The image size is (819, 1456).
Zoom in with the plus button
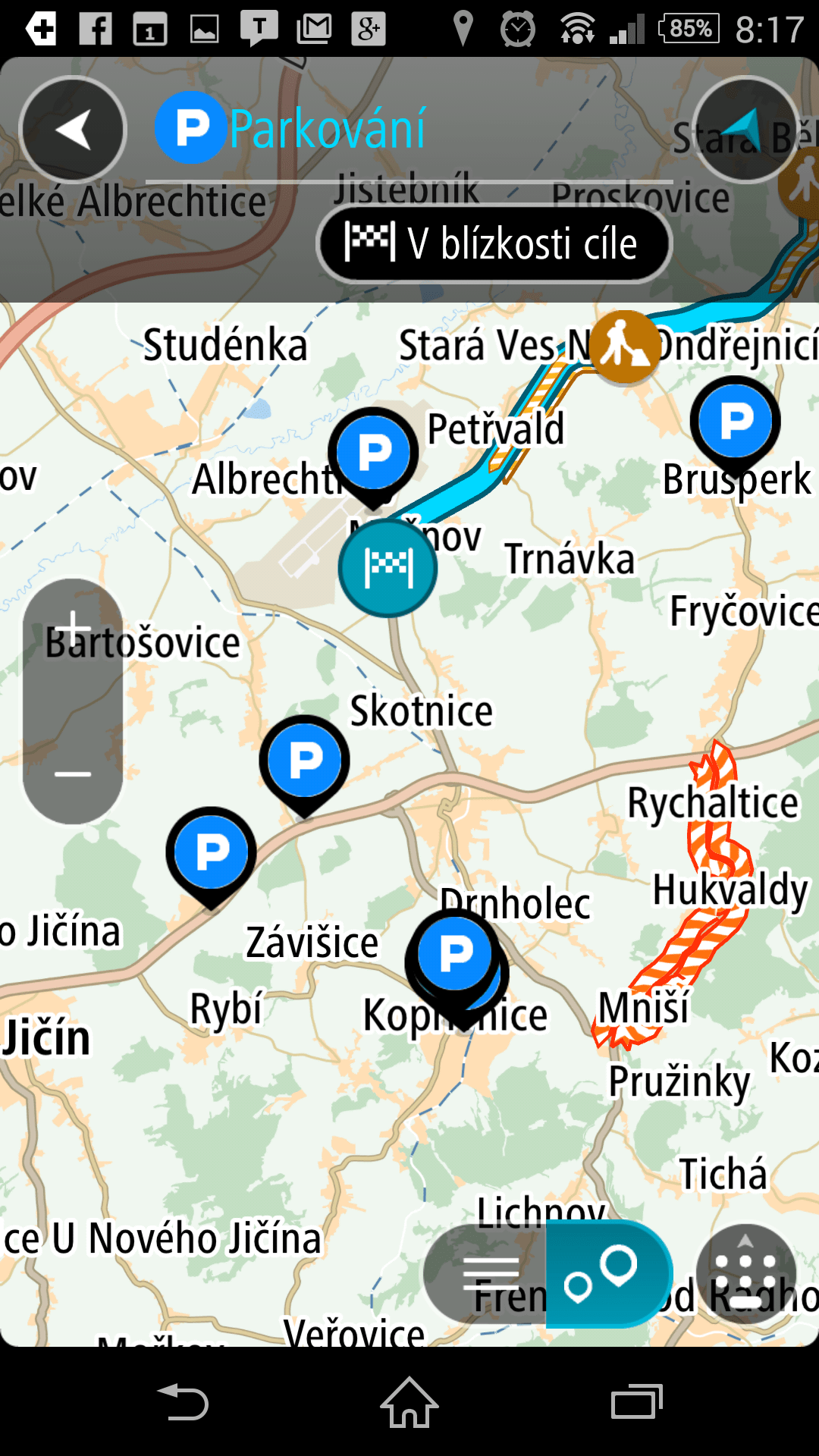pyautogui.click(x=73, y=628)
